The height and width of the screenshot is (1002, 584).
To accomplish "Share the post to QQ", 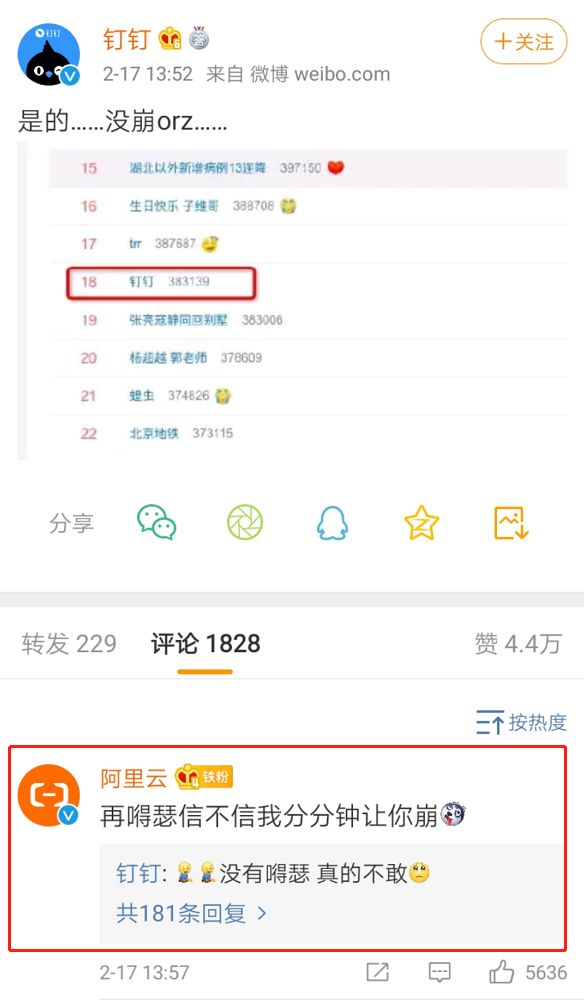I will coord(332,522).
